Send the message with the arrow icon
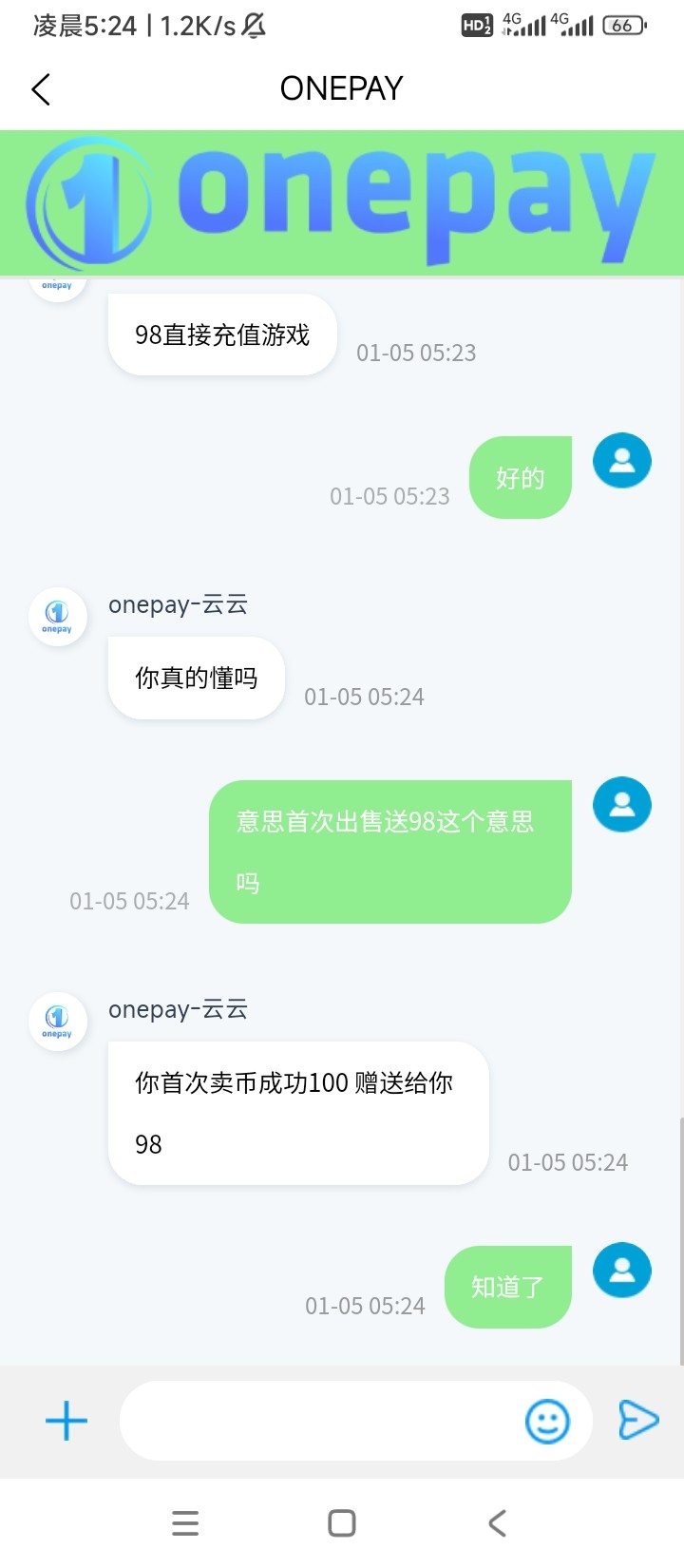This screenshot has height=1568, width=684. tap(638, 1421)
